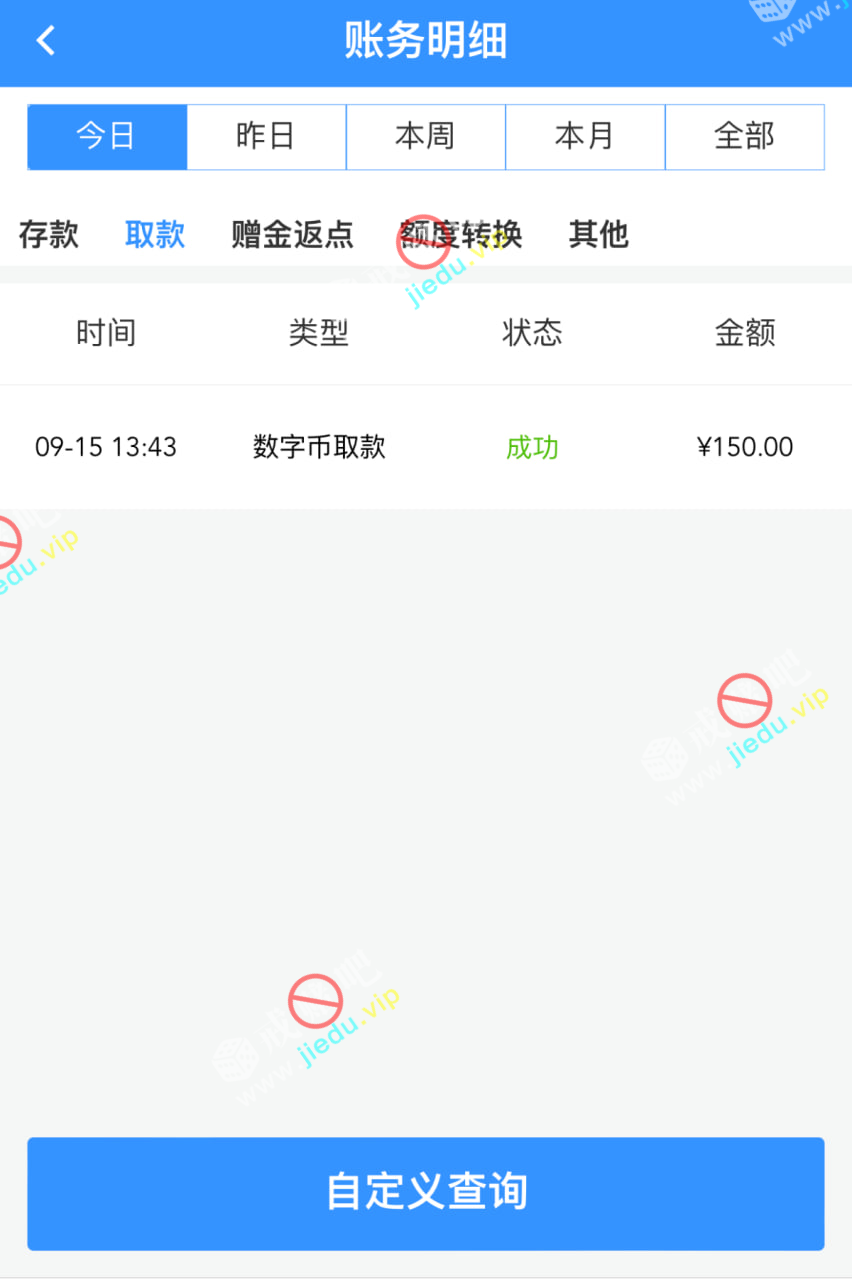The width and height of the screenshot is (852, 1280).
Task: Switch to the 昨日 filter
Action: point(266,137)
